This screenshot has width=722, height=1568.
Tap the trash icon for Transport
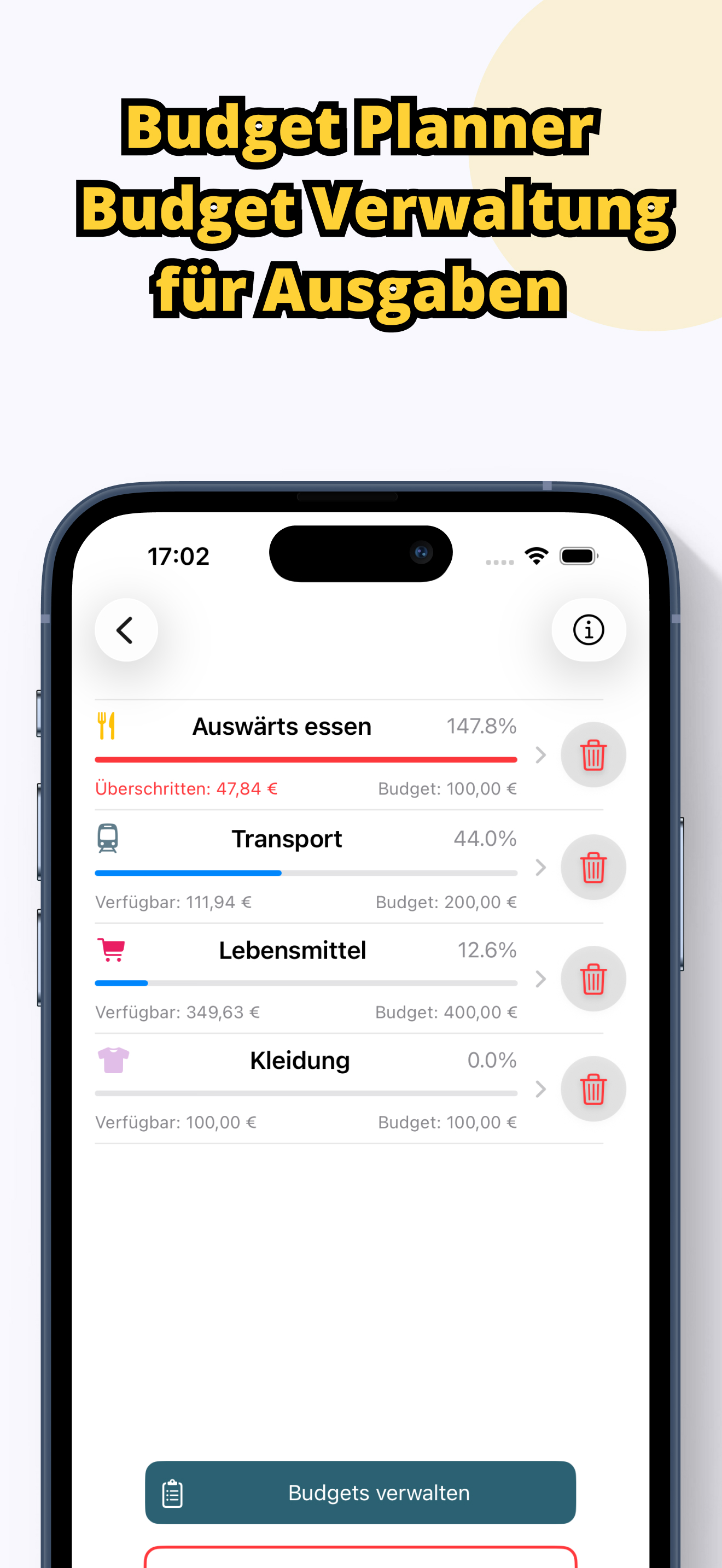tap(593, 867)
